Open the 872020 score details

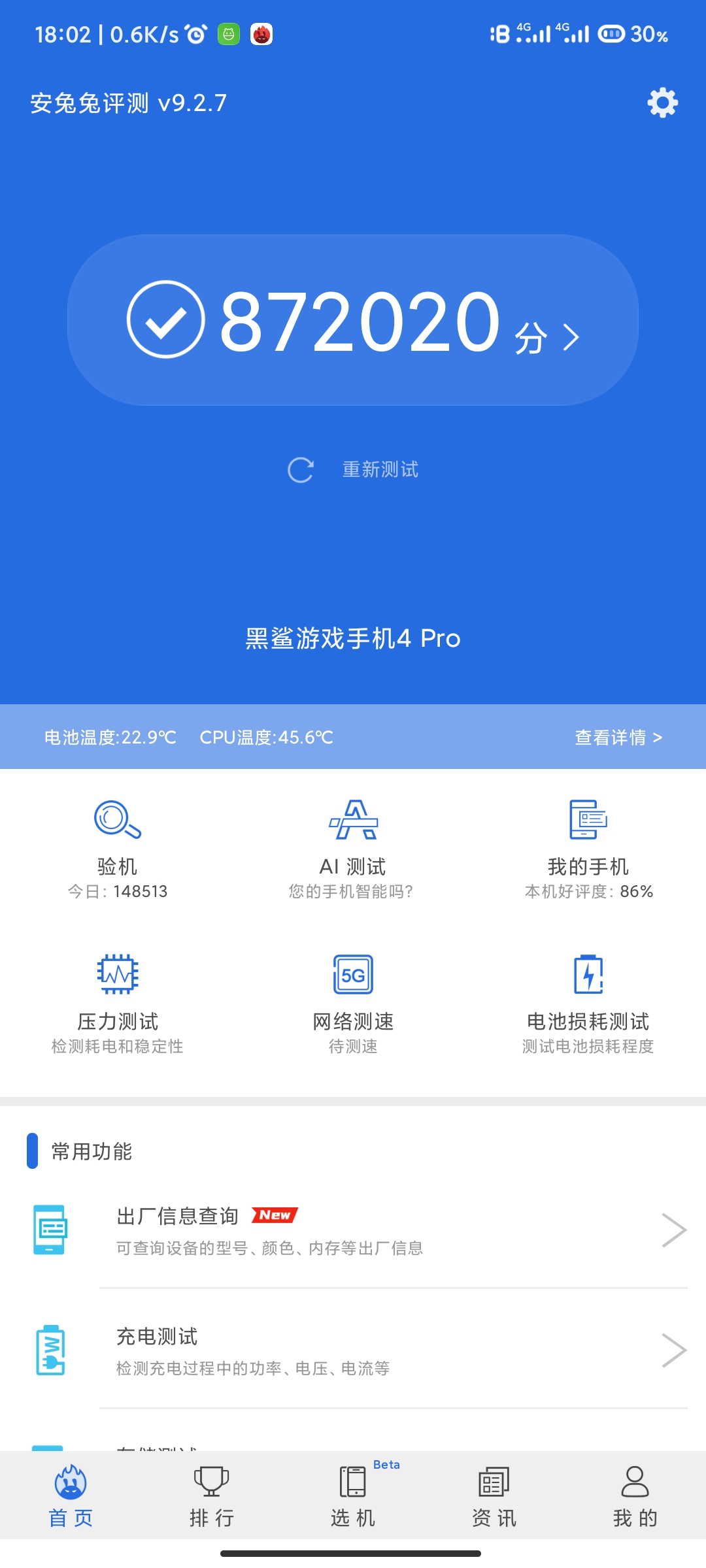(353, 320)
